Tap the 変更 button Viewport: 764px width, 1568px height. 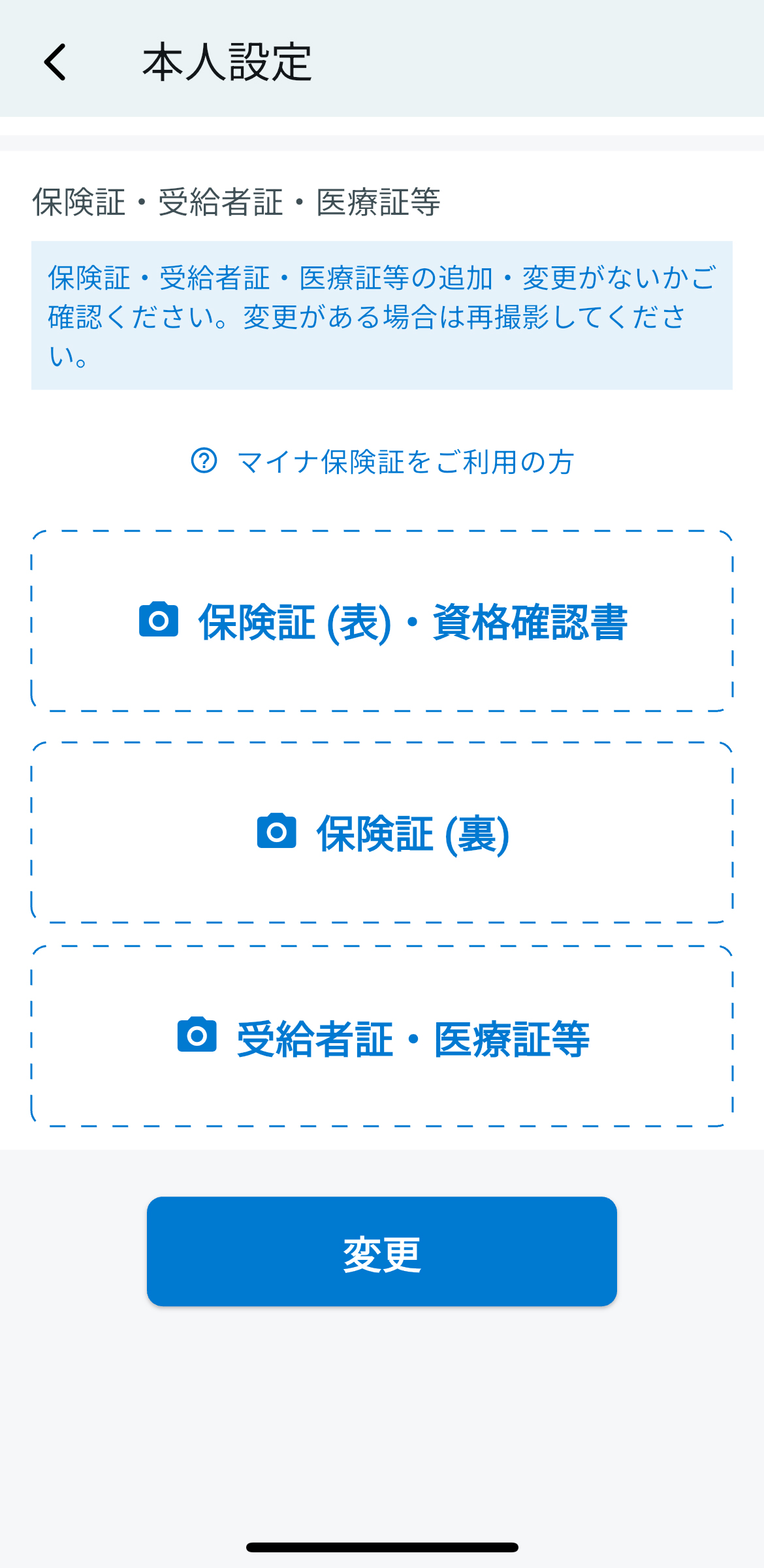[382, 1251]
